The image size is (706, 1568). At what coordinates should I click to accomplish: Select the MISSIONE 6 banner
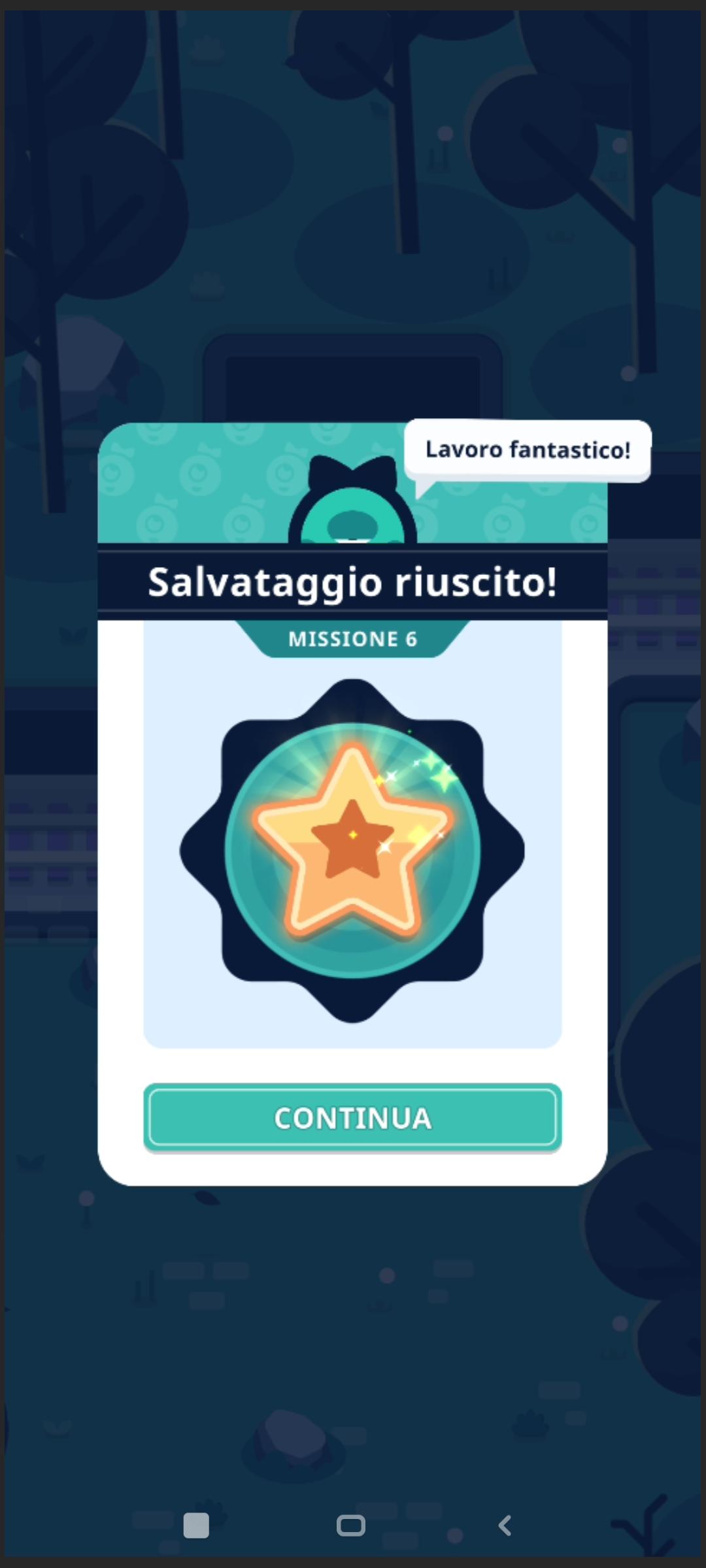(x=353, y=639)
